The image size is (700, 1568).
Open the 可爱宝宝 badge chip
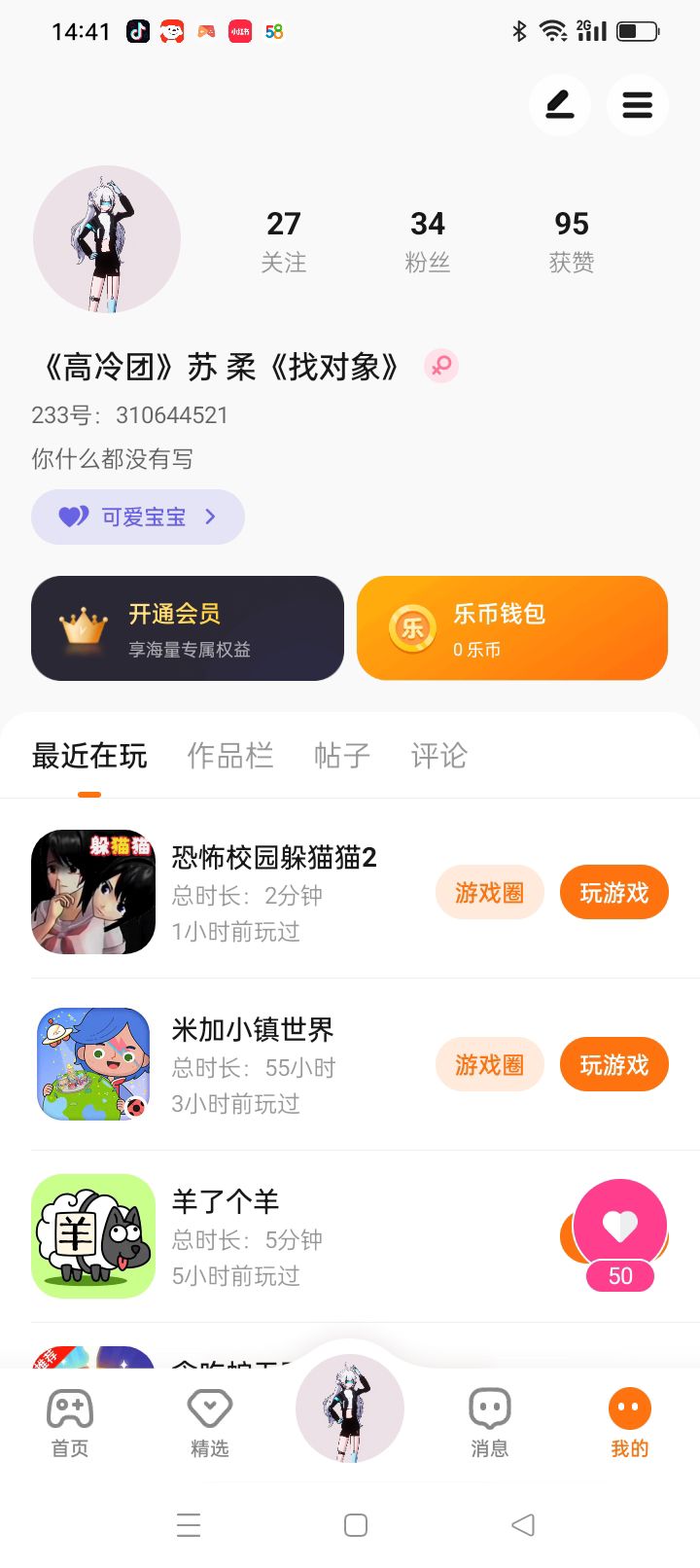[138, 517]
